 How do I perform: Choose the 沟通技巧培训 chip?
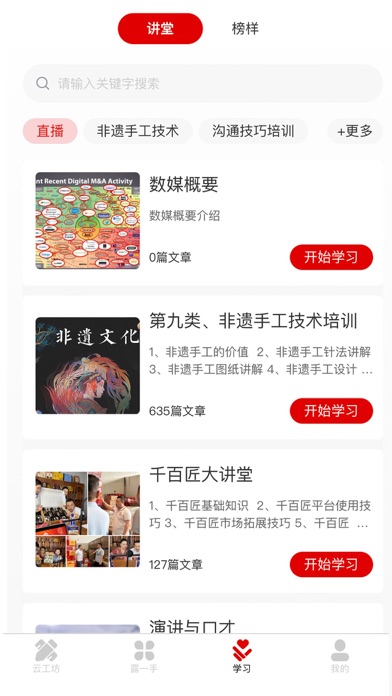click(253, 131)
